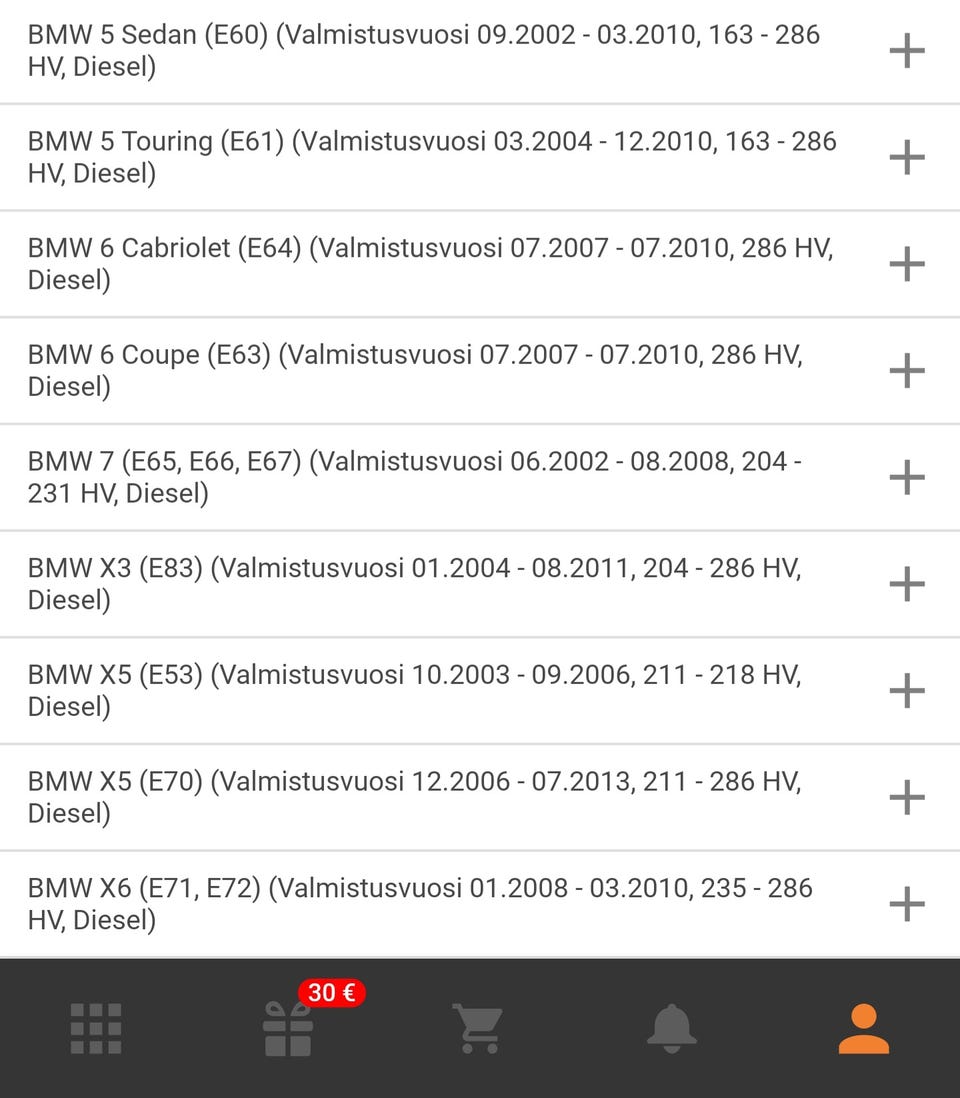Open the catalog grid tab

(x=96, y=1028)
